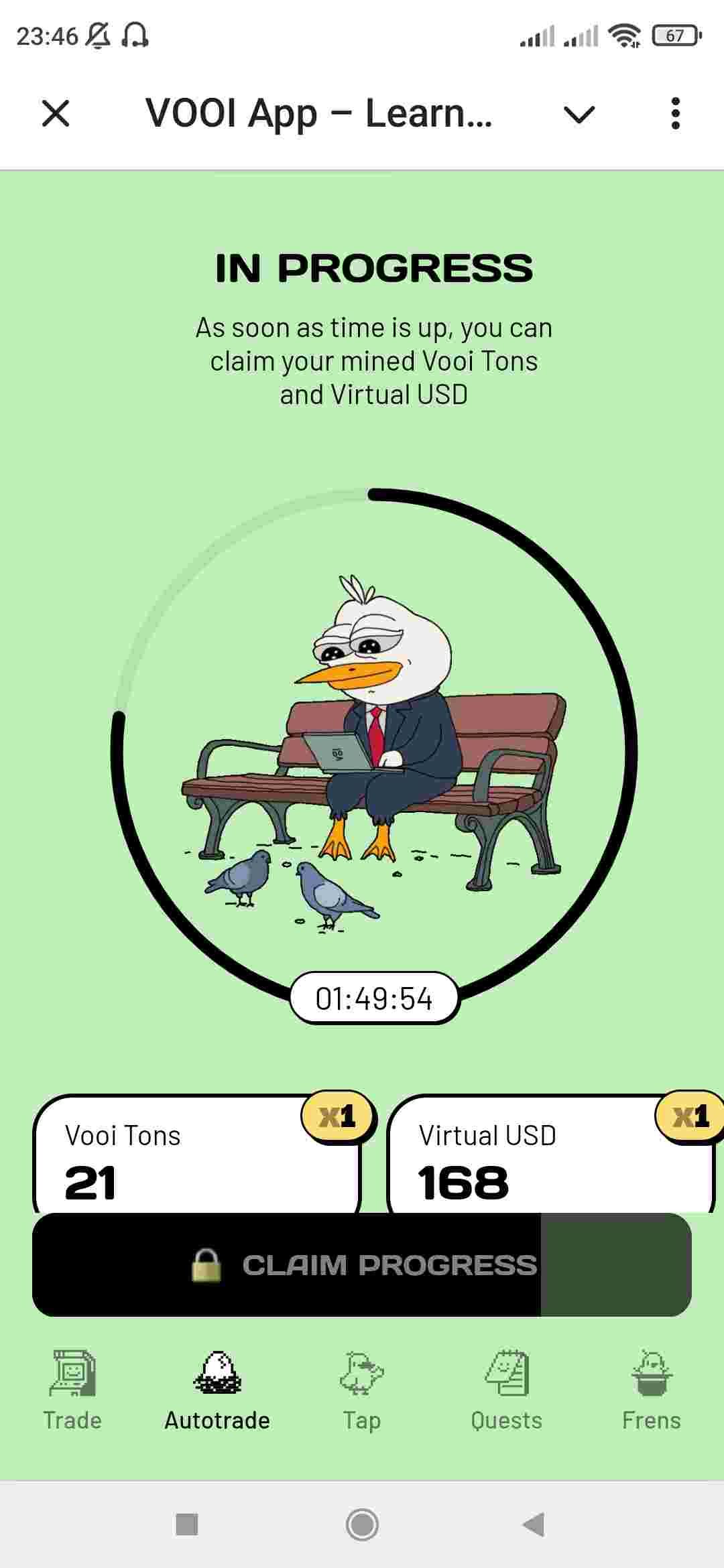This screenshot has height=1568, width=724.
Task: Switch to the Frens tab
Action: click(x=651, y=1391)
